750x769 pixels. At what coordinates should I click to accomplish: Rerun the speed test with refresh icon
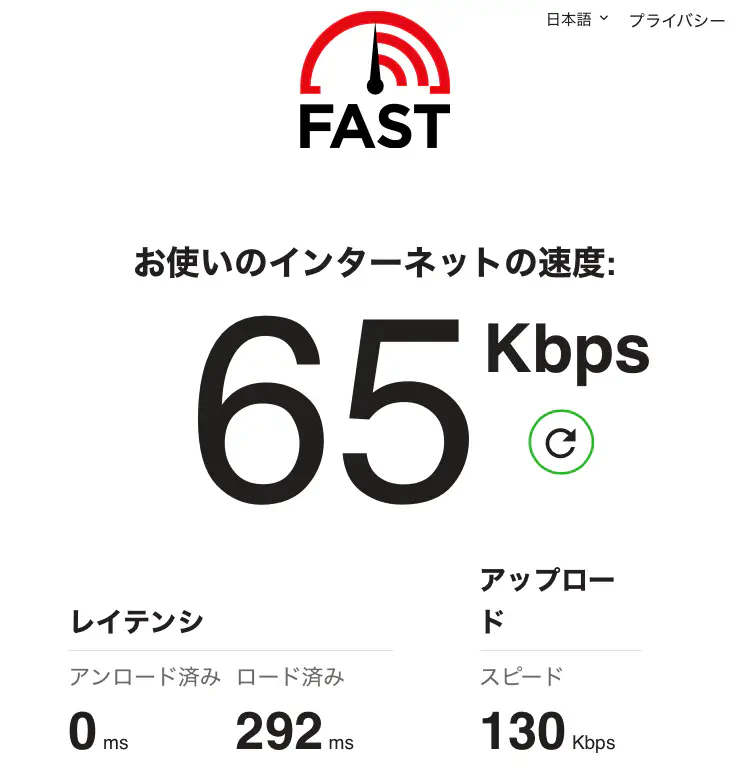(561, 442)
